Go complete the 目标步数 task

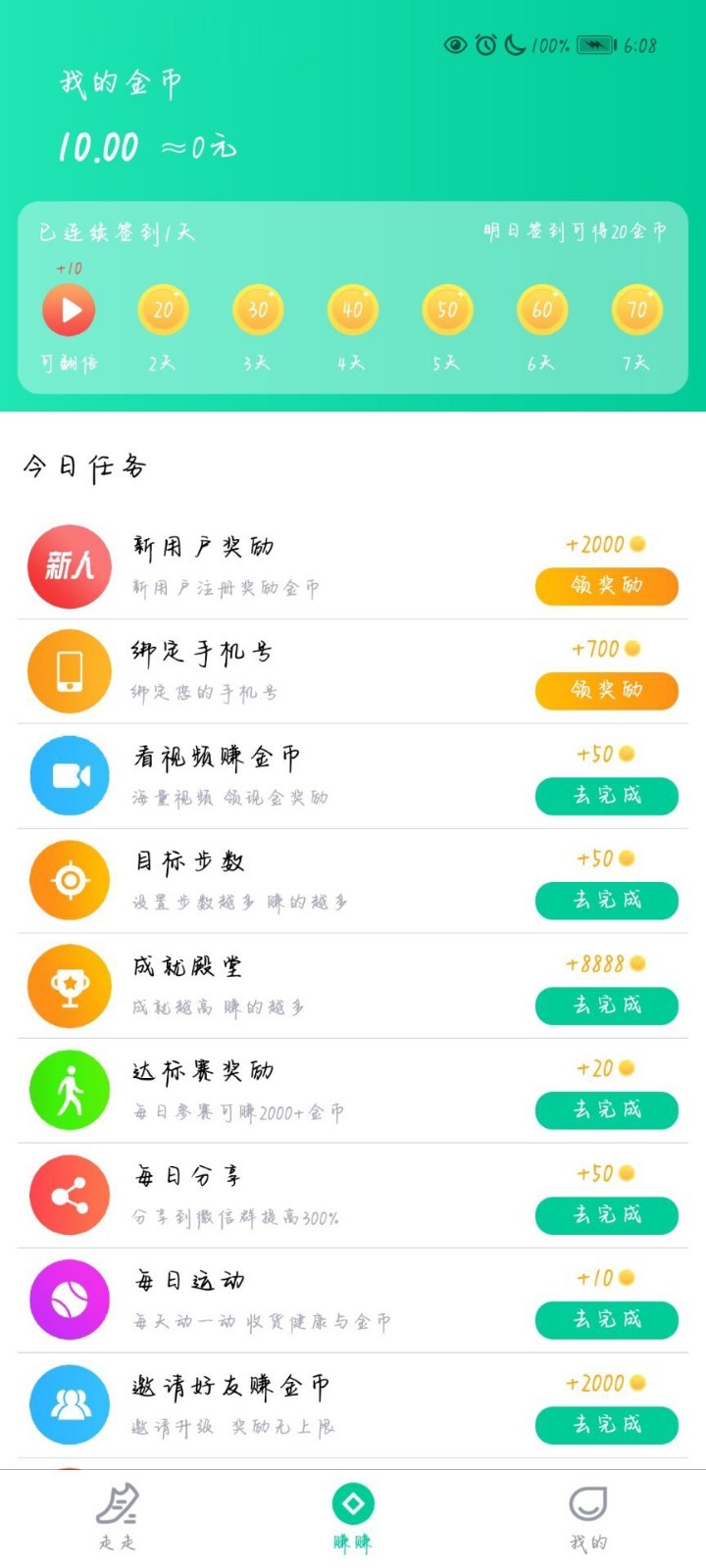(x=606, y=901)
